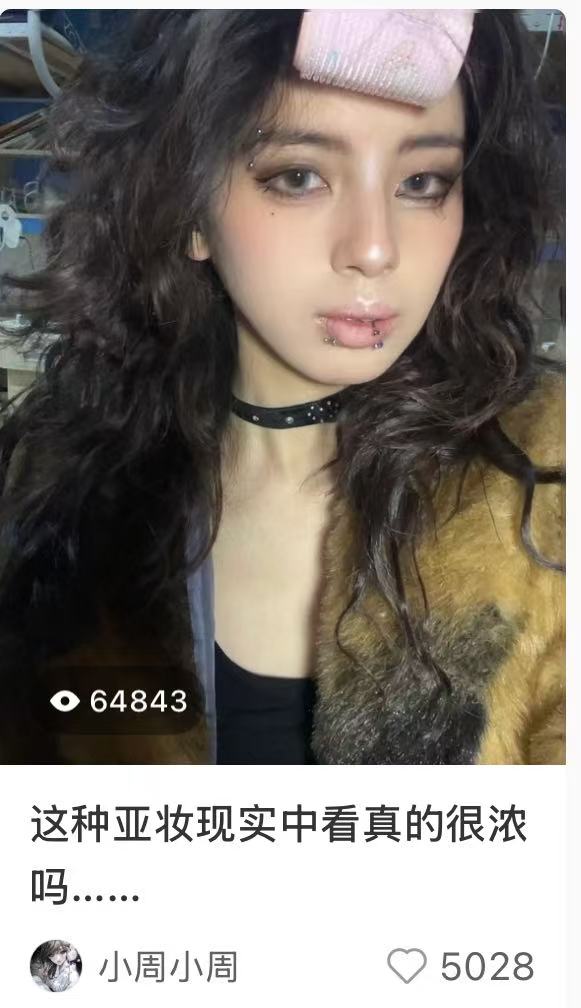Open the 小周小周 profile avatar
Screen dimensions: 581x1008
click(x=56, y=966)
